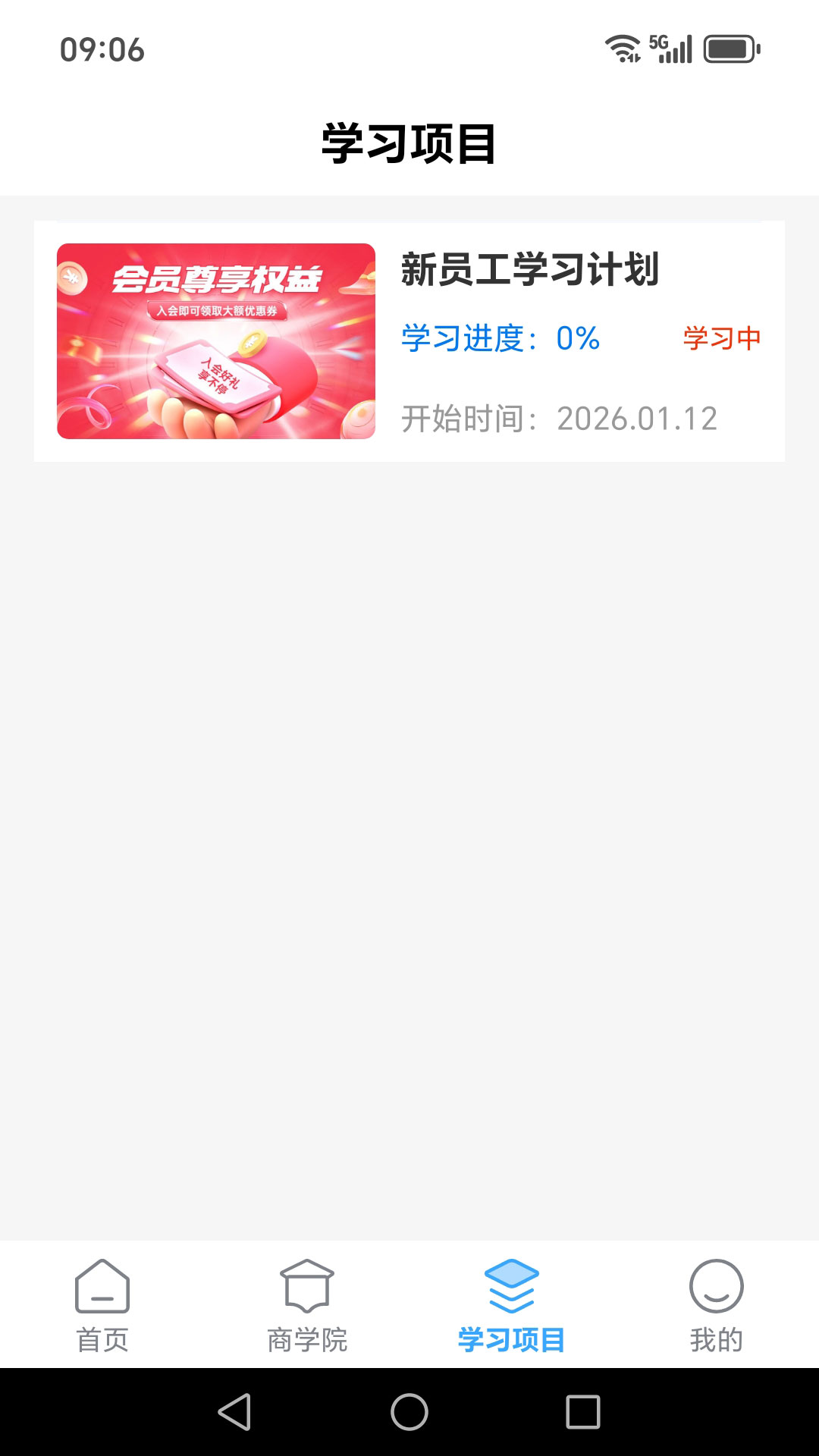
Task: Tap the 学习项目 layered stack icon
Action: [510, 1282]
